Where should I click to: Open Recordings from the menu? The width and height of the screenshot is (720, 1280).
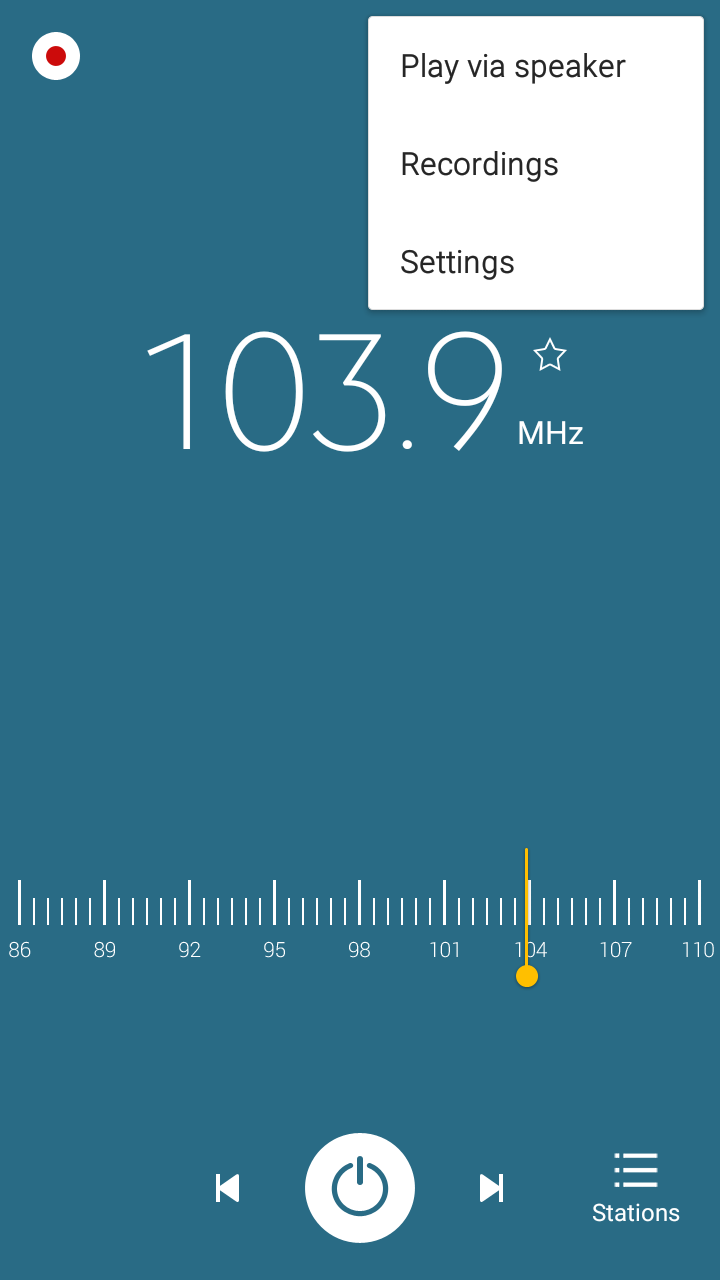point(536,164)
